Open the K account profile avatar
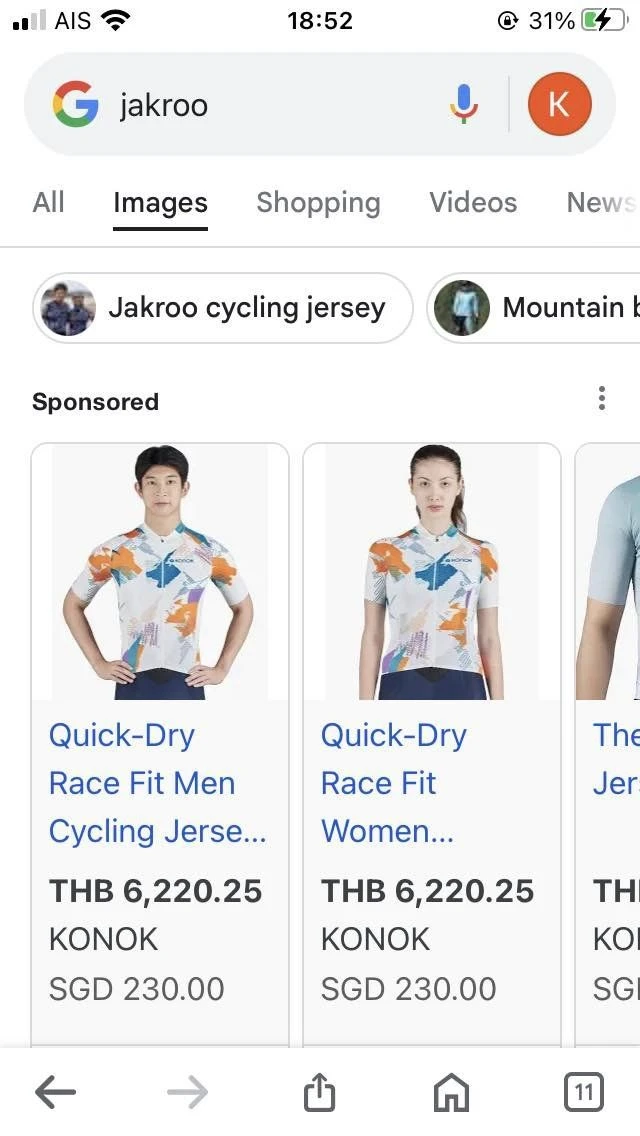This screenshot has height=1136, width=640. pyautogui.click(x=559, y=104)
